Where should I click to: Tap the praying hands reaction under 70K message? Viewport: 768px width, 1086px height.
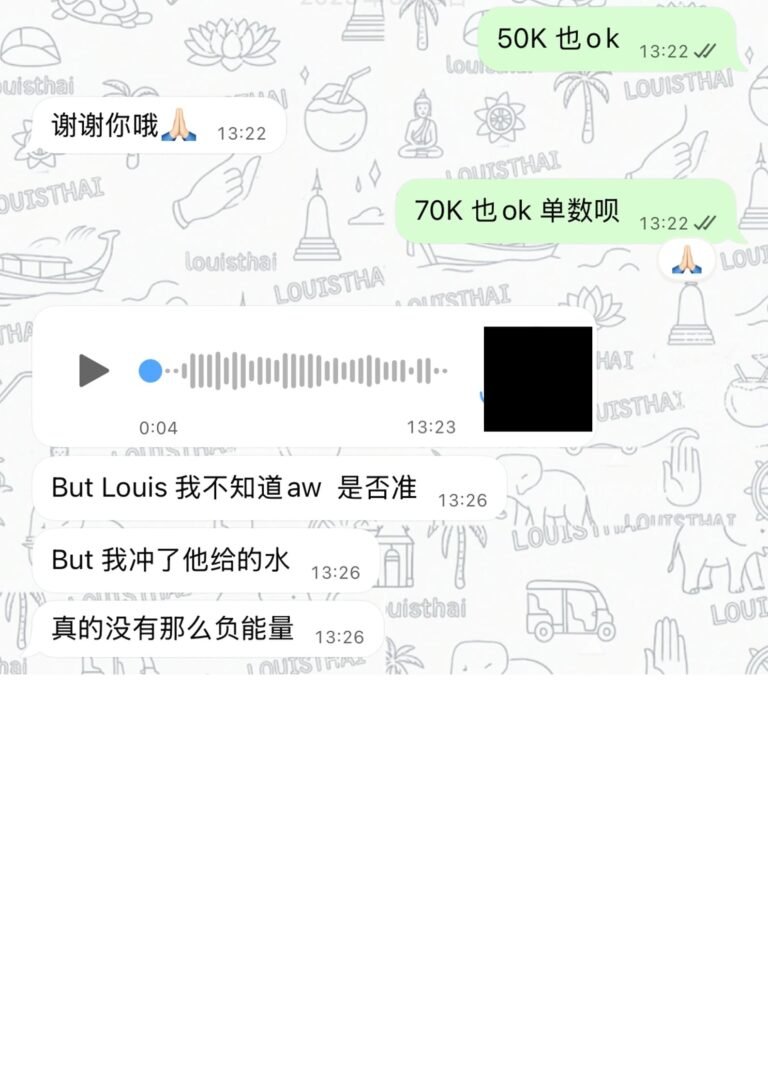point(687,259)
